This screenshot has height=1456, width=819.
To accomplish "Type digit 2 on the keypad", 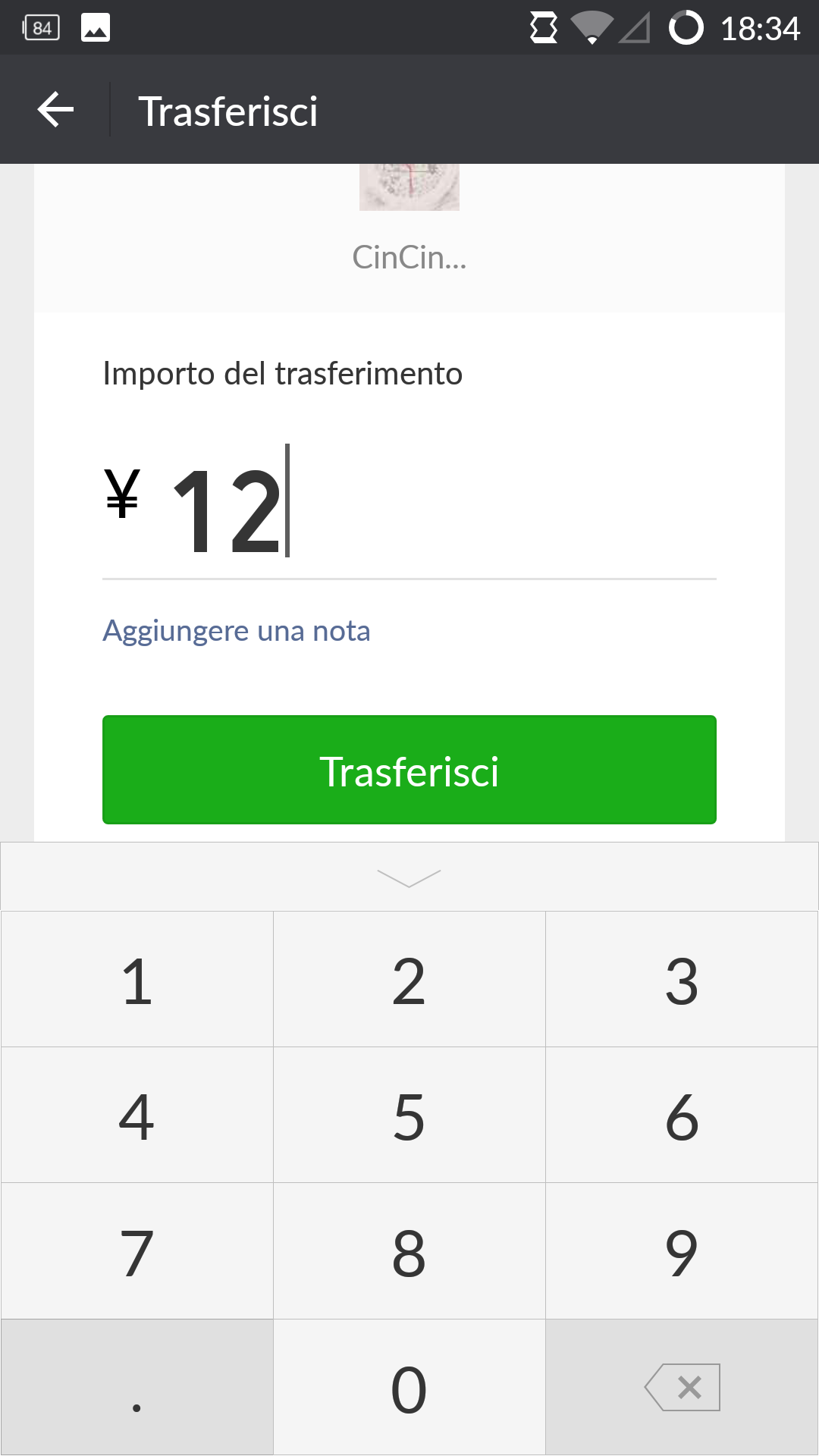I will pyautogui.click(x=409, y=980).
